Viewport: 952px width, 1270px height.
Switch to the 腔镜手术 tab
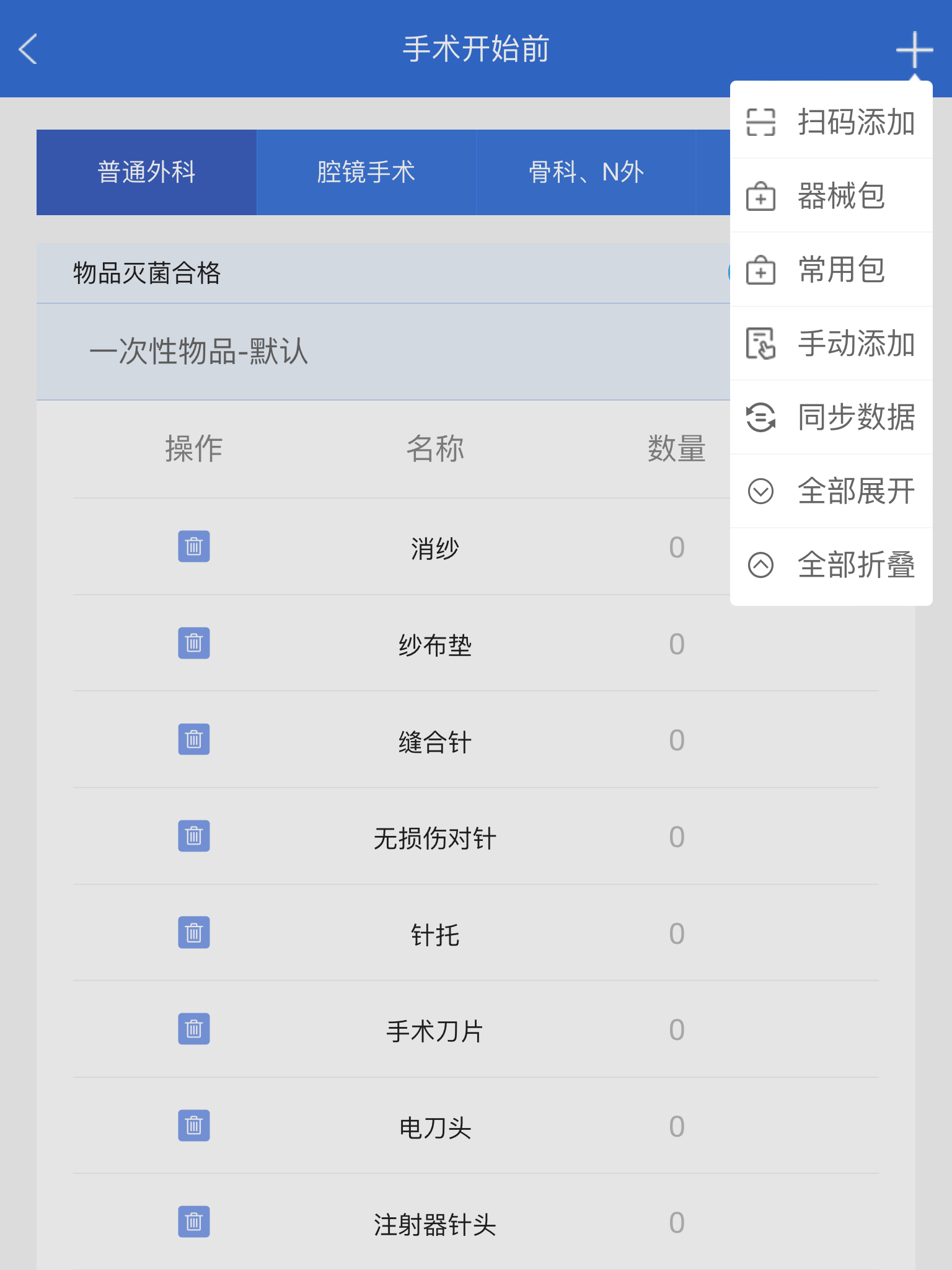click(365, 172)
